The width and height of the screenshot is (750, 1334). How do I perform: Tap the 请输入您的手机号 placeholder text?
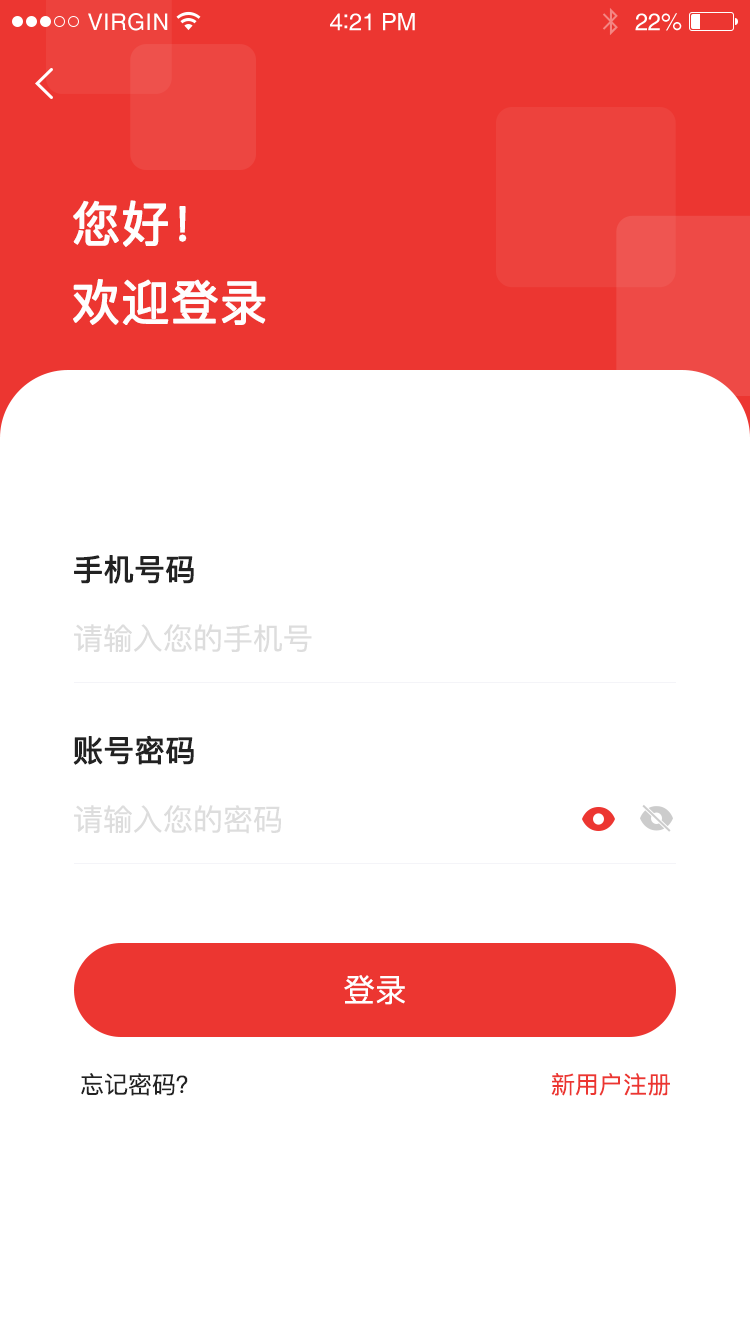pyautogui.click(x=192, y=638)
